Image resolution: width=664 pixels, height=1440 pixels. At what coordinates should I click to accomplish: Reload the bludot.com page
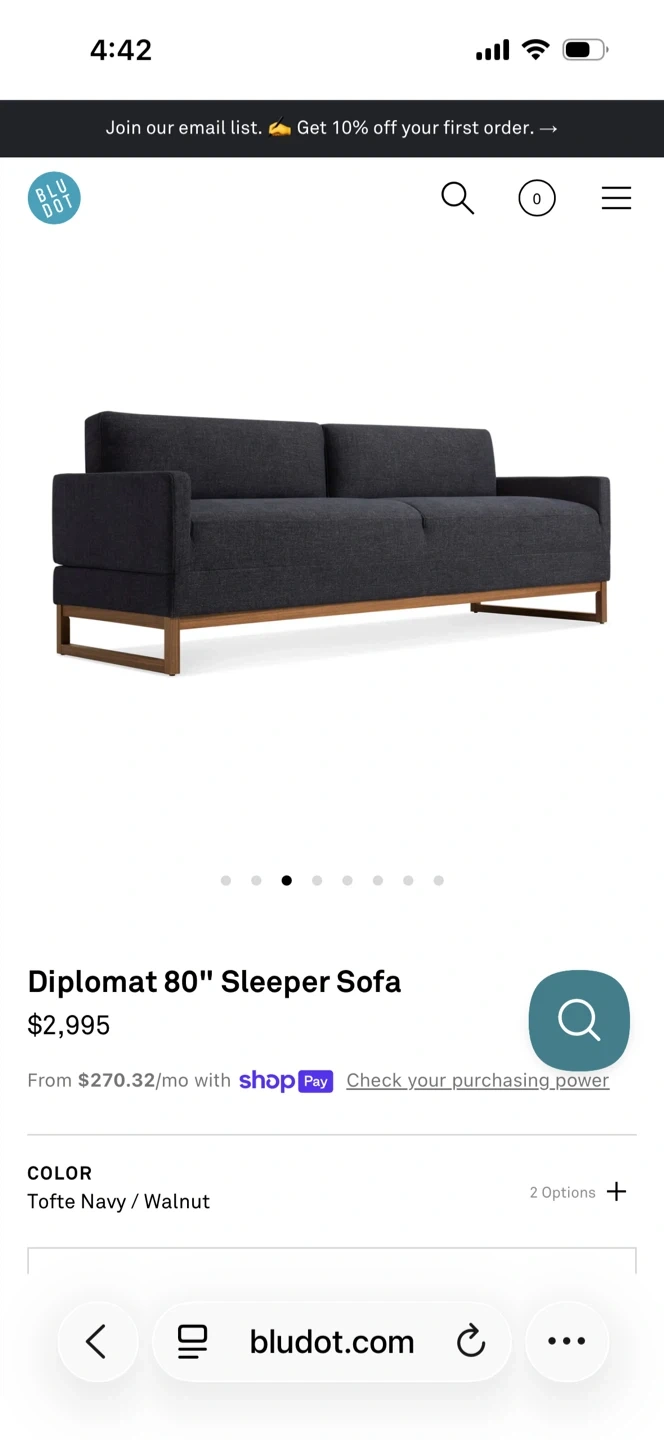(x=471, y=1342)
